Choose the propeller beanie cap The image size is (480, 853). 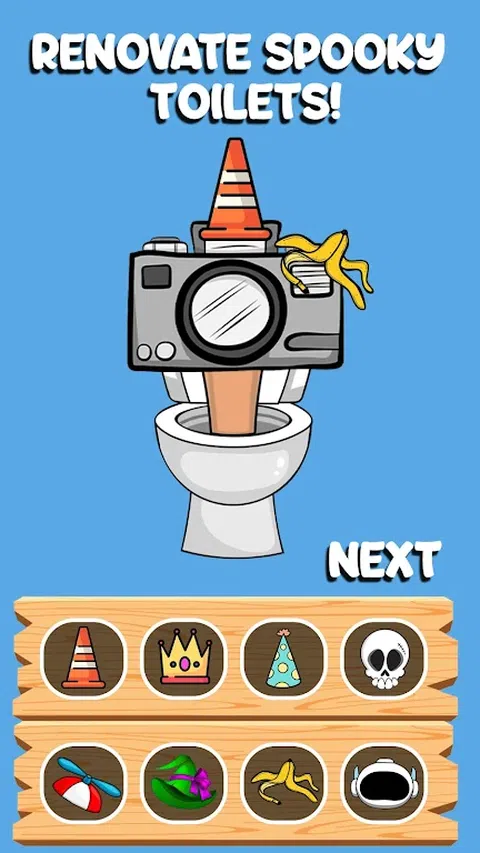83,783
